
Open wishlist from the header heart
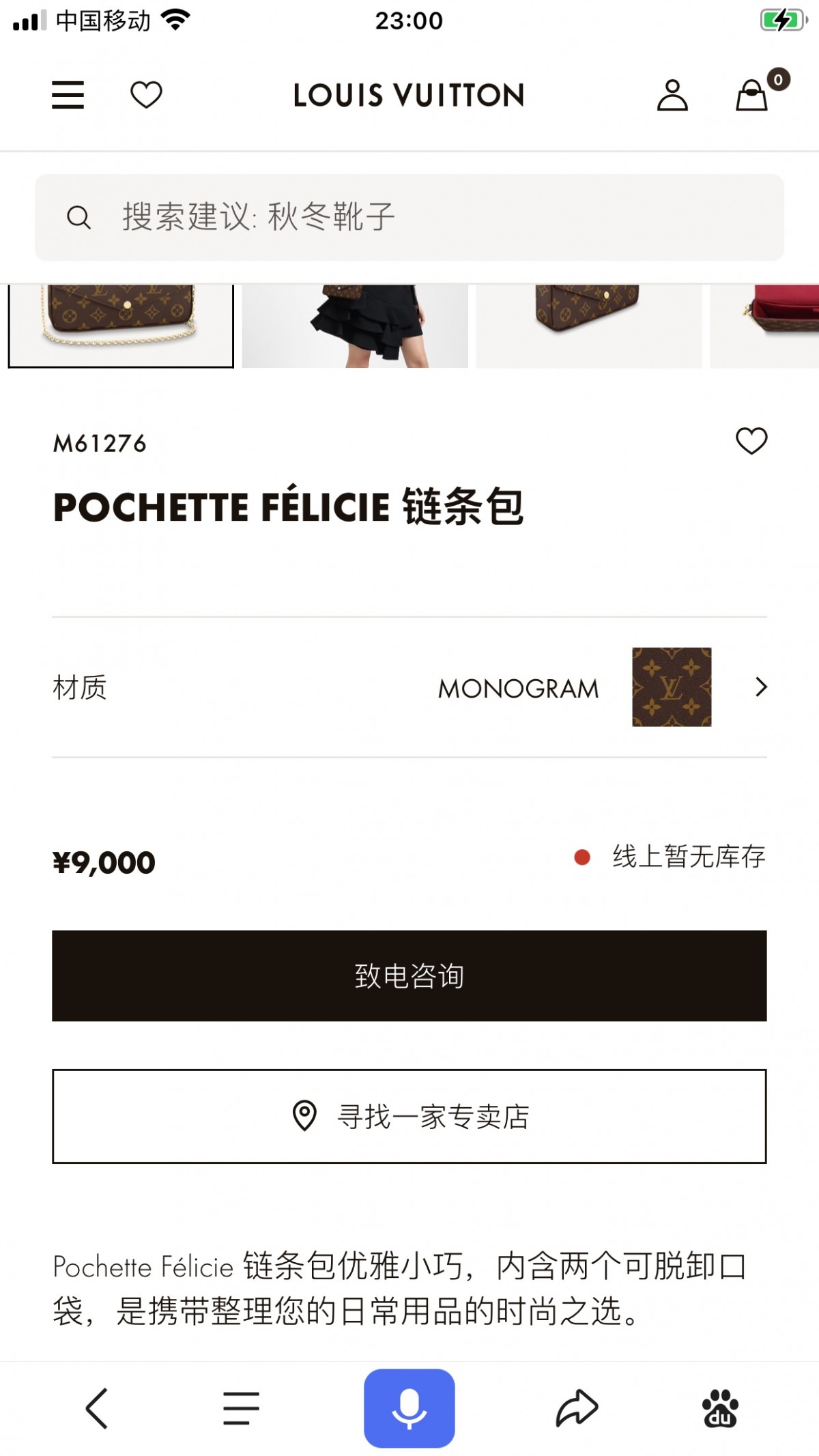click(146, 95)
